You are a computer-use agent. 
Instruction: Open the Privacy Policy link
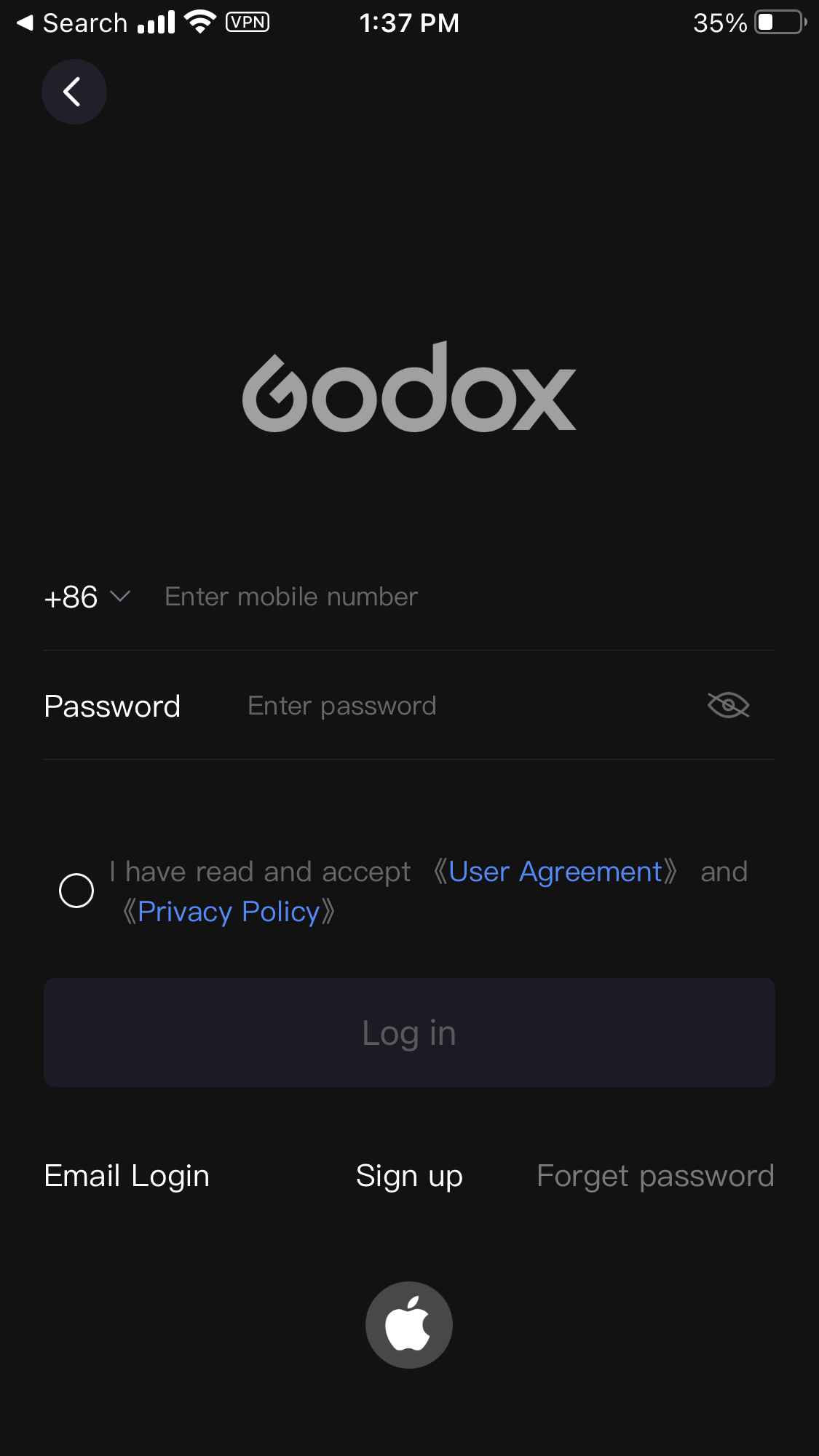click(229, 912)
